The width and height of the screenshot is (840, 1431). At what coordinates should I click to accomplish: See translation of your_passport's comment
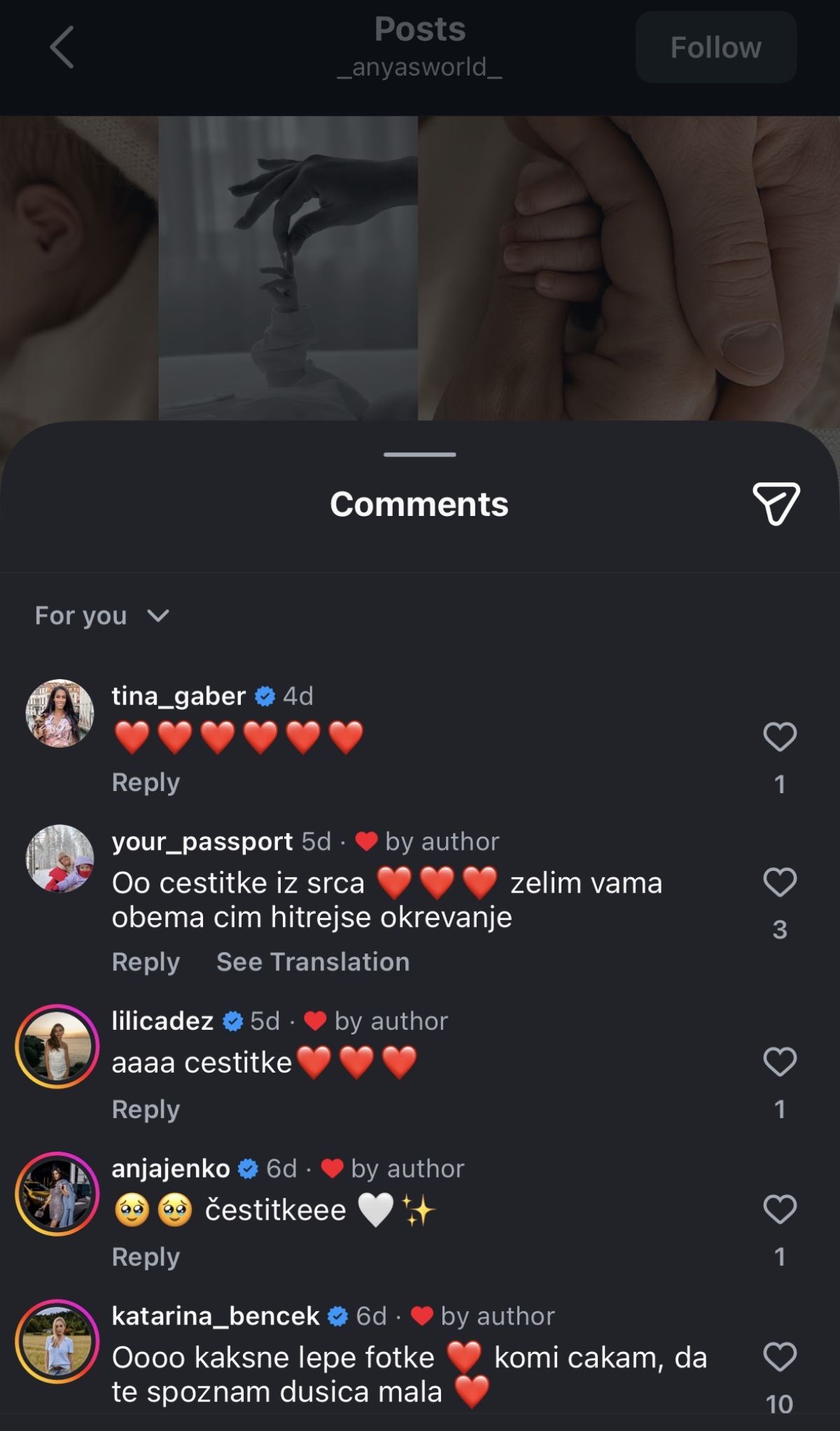tap(313, 962)
